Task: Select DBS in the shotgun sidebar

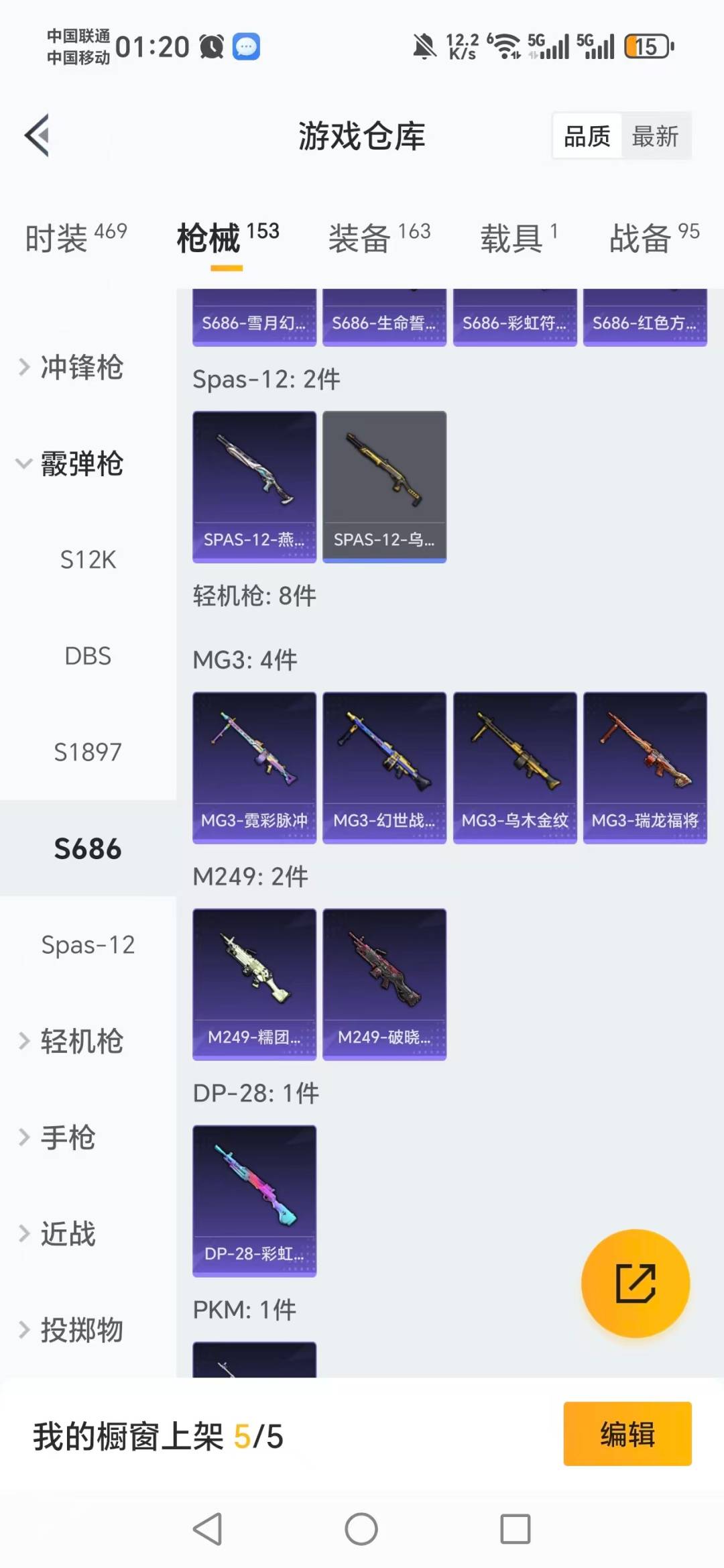Action: click(88, 657)
